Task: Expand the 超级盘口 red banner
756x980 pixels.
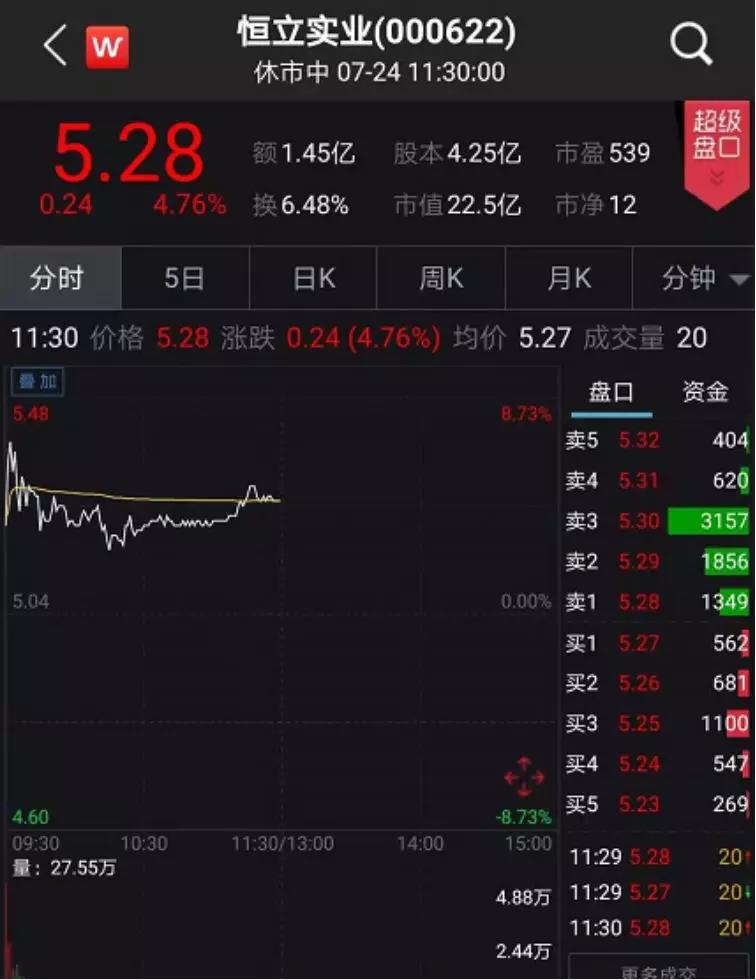Action: [x=716, y=154]
